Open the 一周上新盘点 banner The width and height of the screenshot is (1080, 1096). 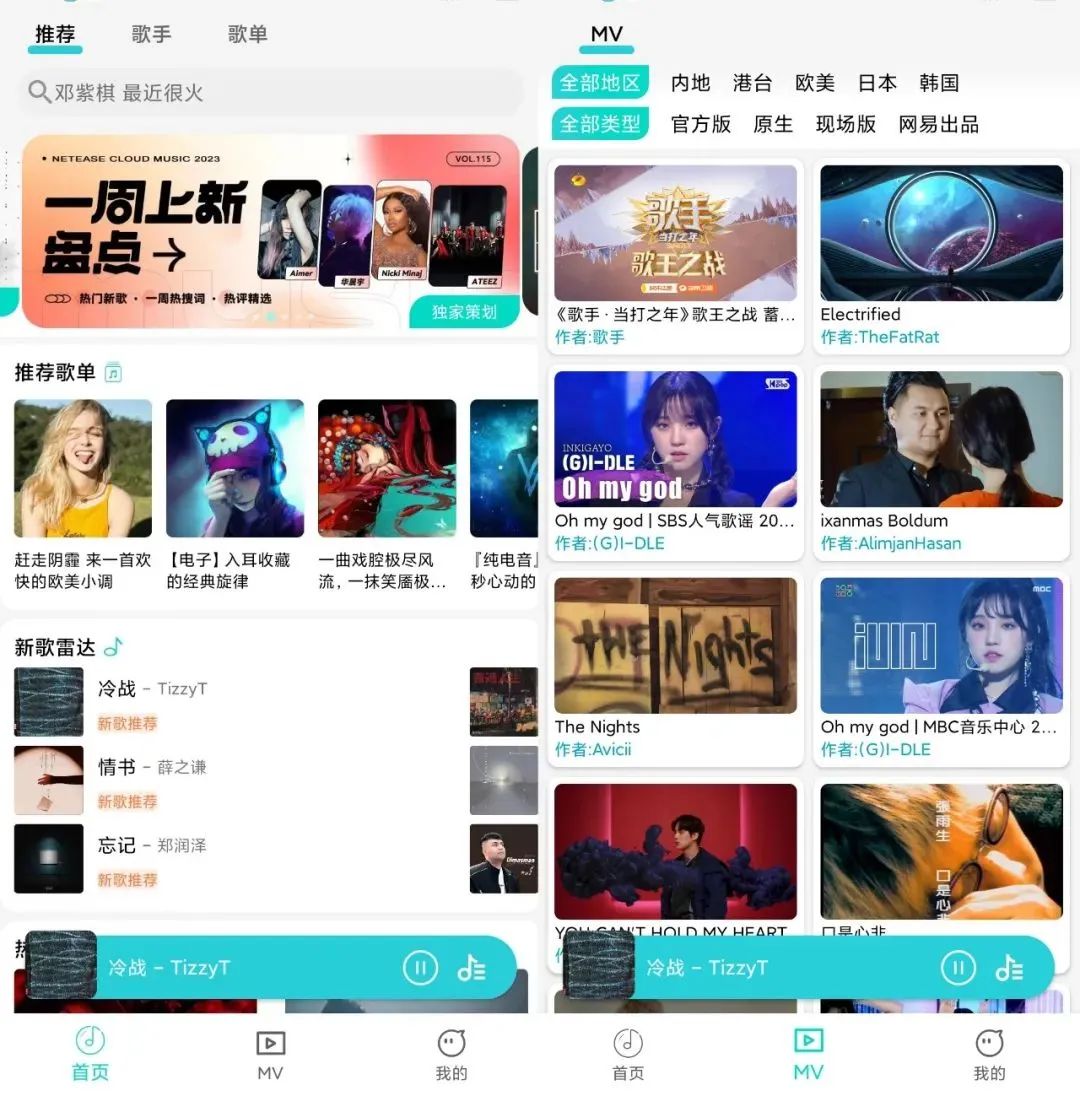coord(270,231)
